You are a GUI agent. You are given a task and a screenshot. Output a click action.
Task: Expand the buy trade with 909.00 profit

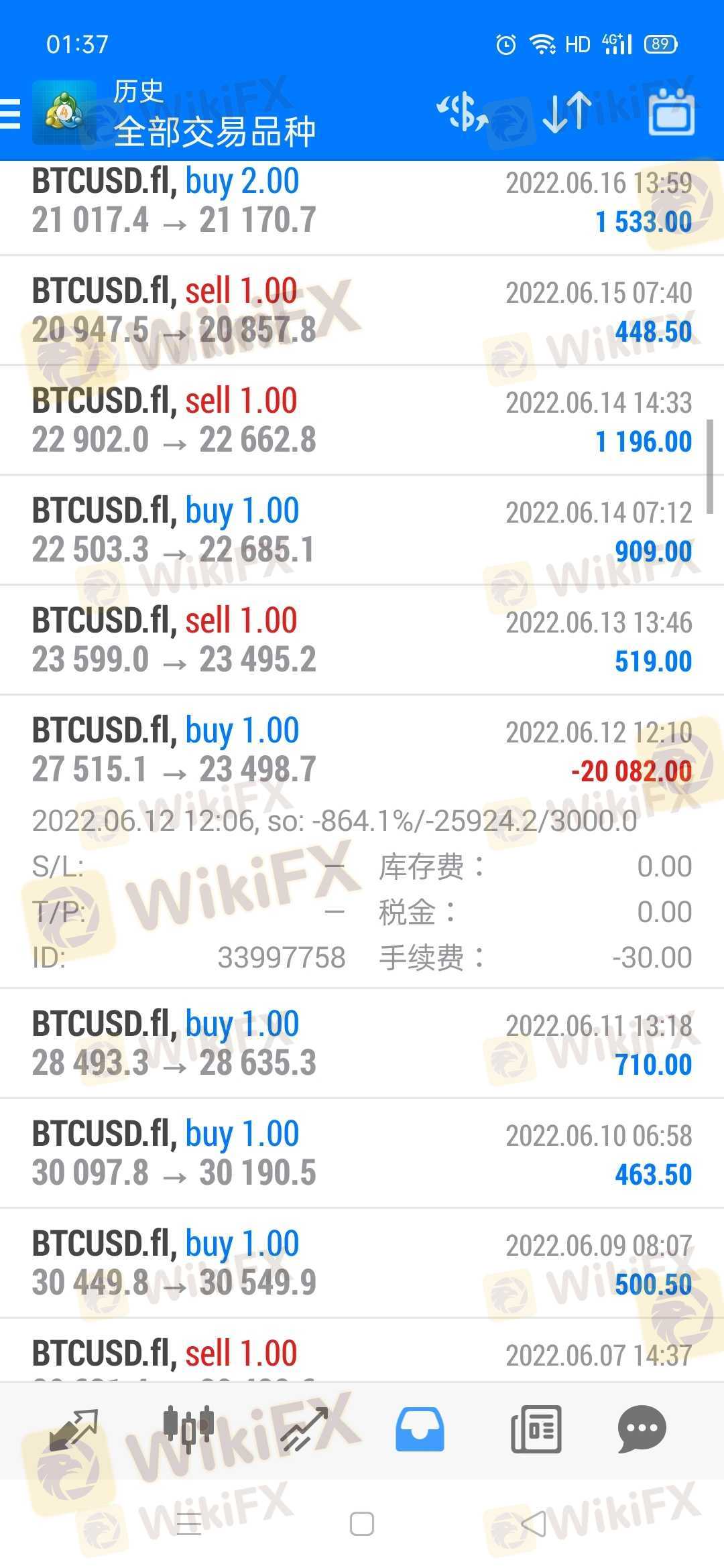(x=362, y=531)
